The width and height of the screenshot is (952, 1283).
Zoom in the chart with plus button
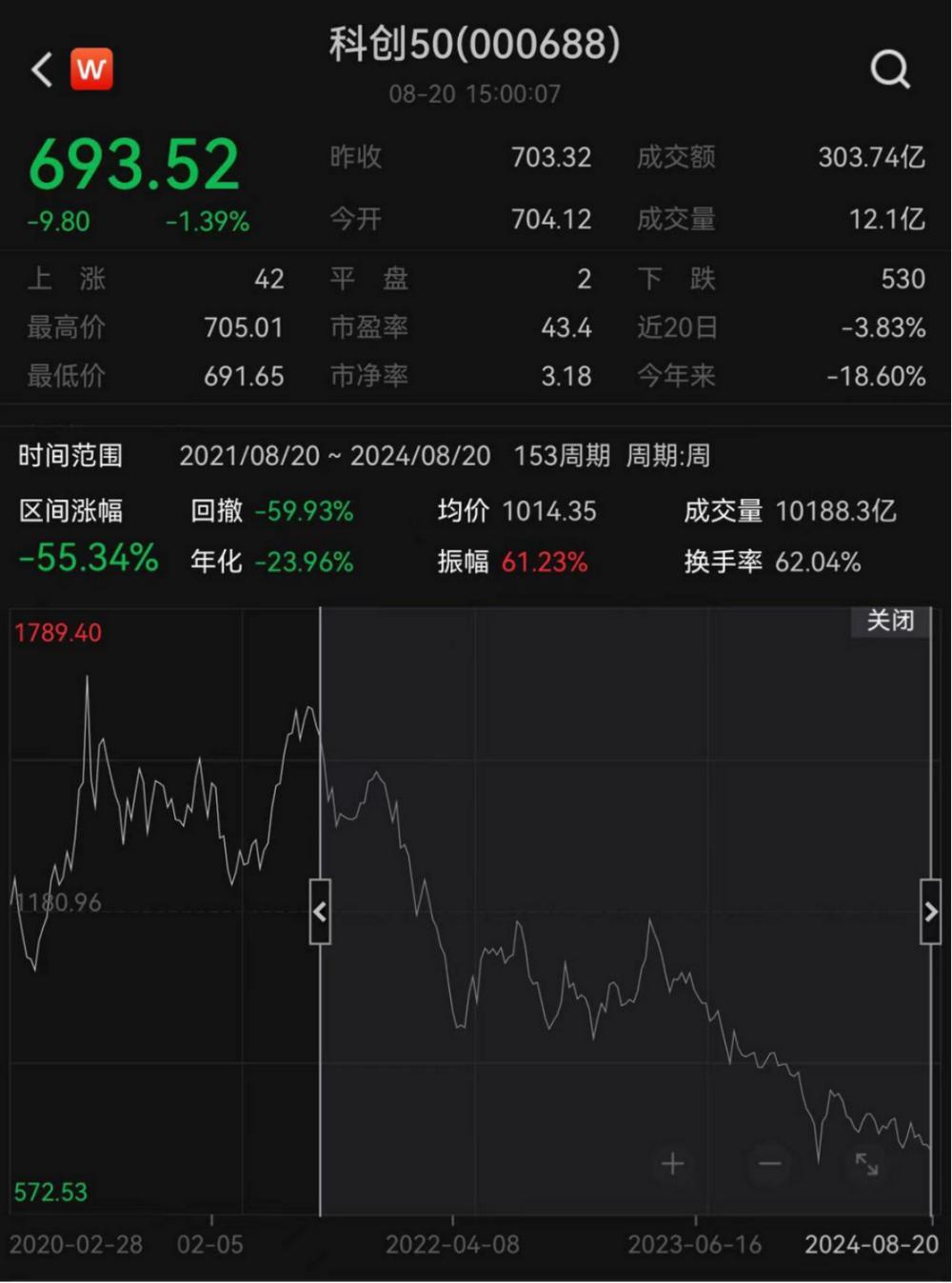click(x=672, y=1163)
